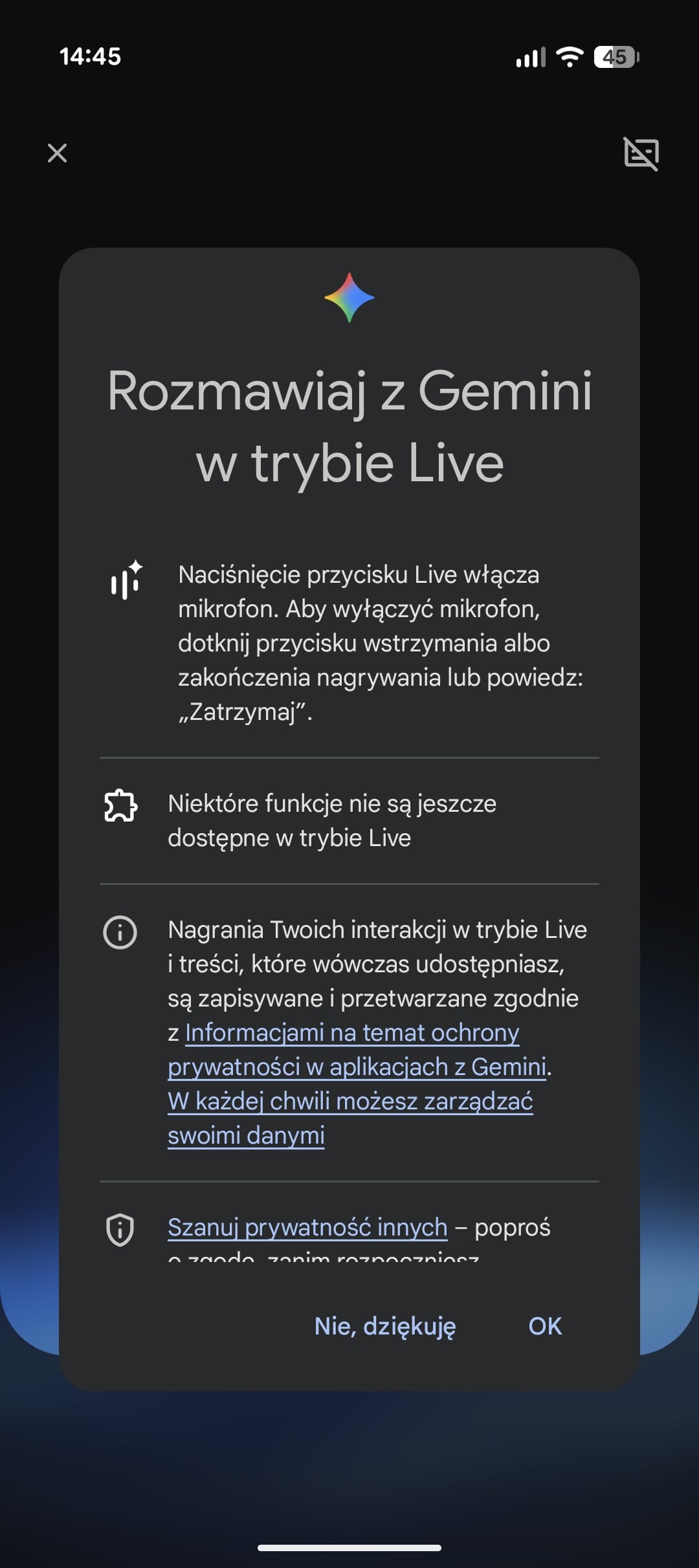Screen dimensions: 699x1568
Task: Toggle the captions icon
Action: coord(641,154)
